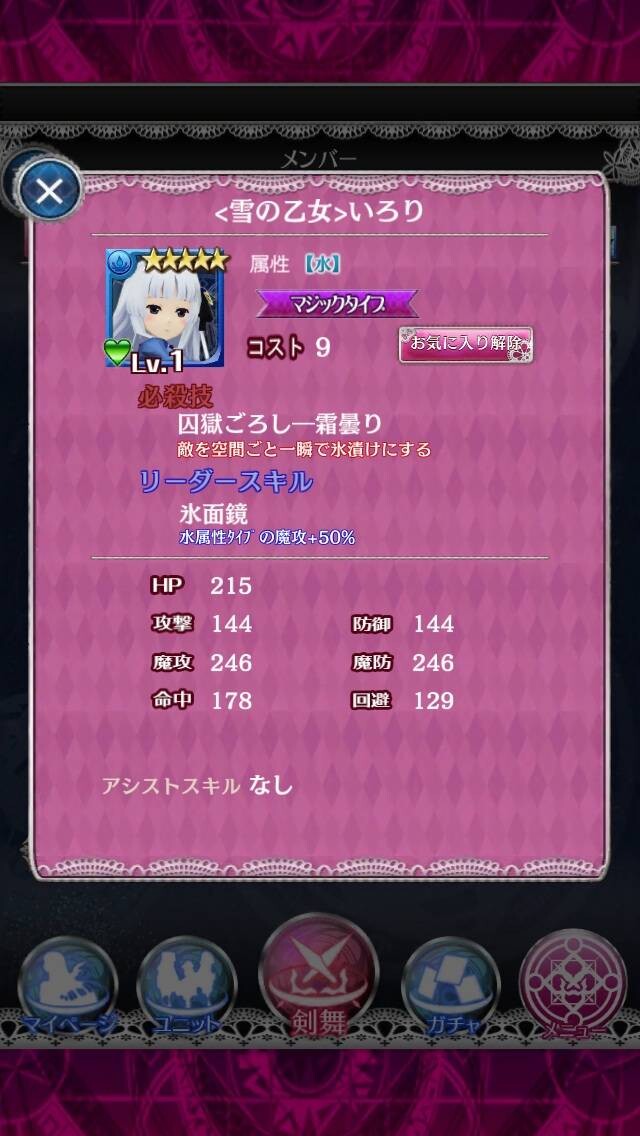Open the ユニット tab
Image resolution: width=640 pixels, height=1136 pixels.
(187, 989)
